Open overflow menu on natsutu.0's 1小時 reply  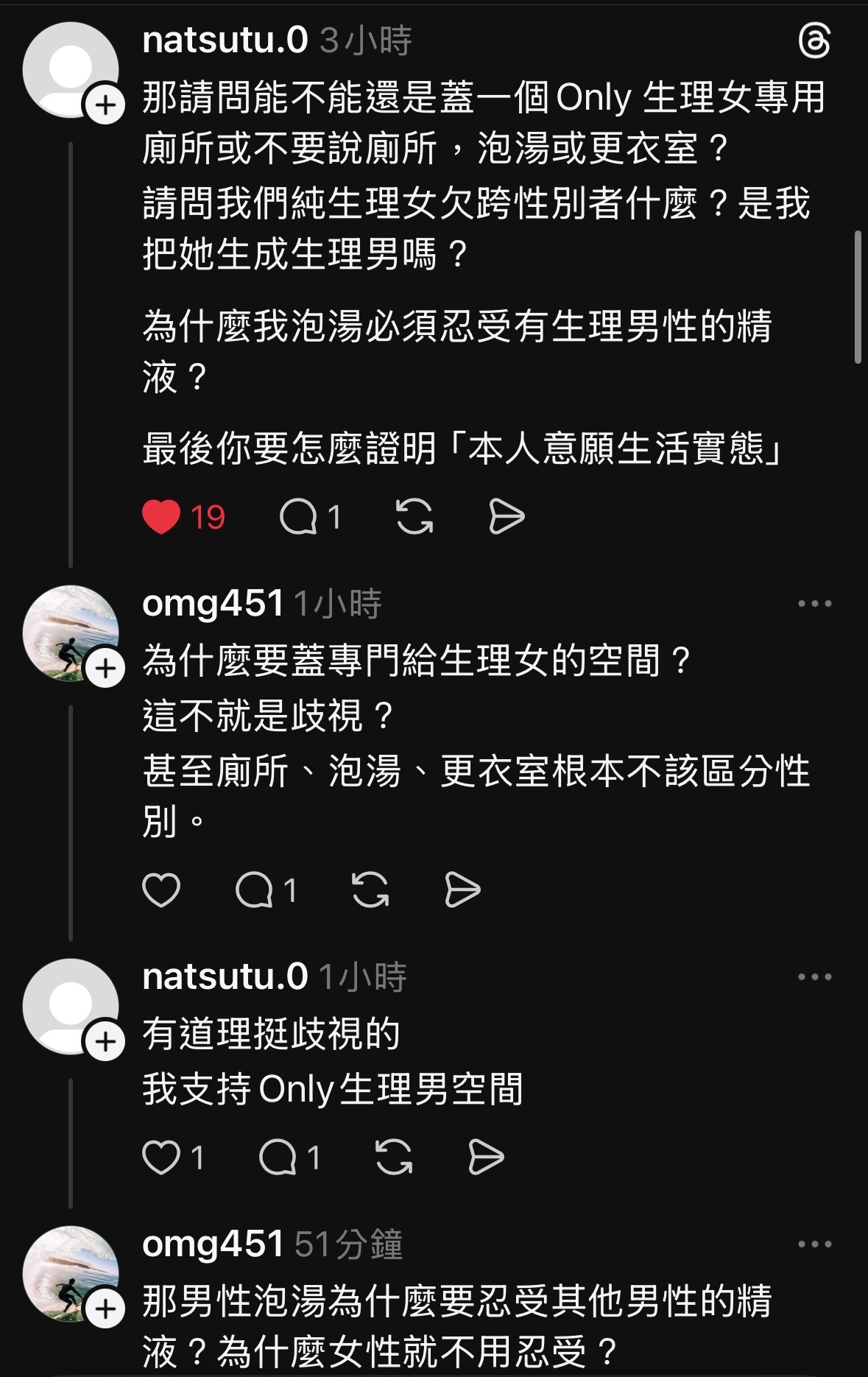click(x=814, y=977)
